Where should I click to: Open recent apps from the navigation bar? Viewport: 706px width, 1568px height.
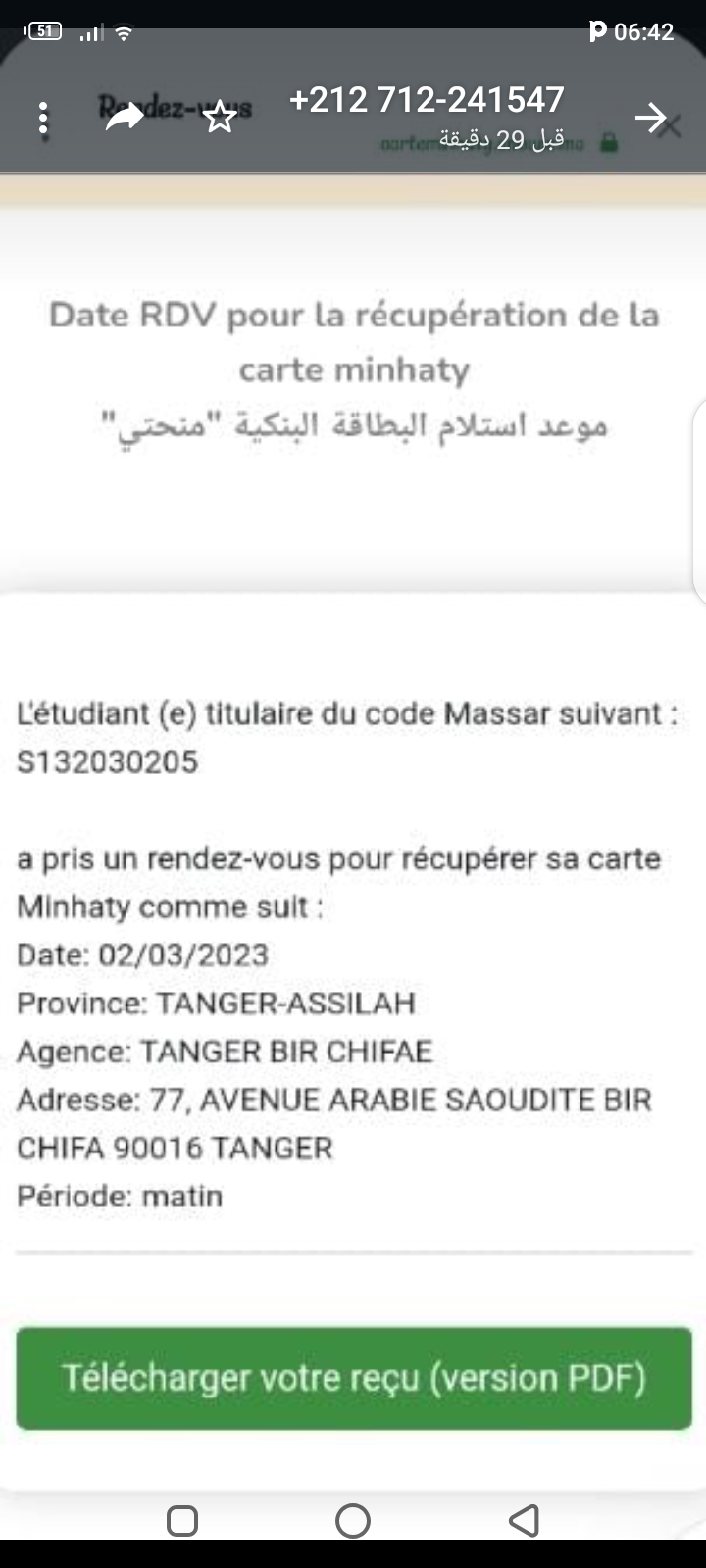pos(182,1521)
